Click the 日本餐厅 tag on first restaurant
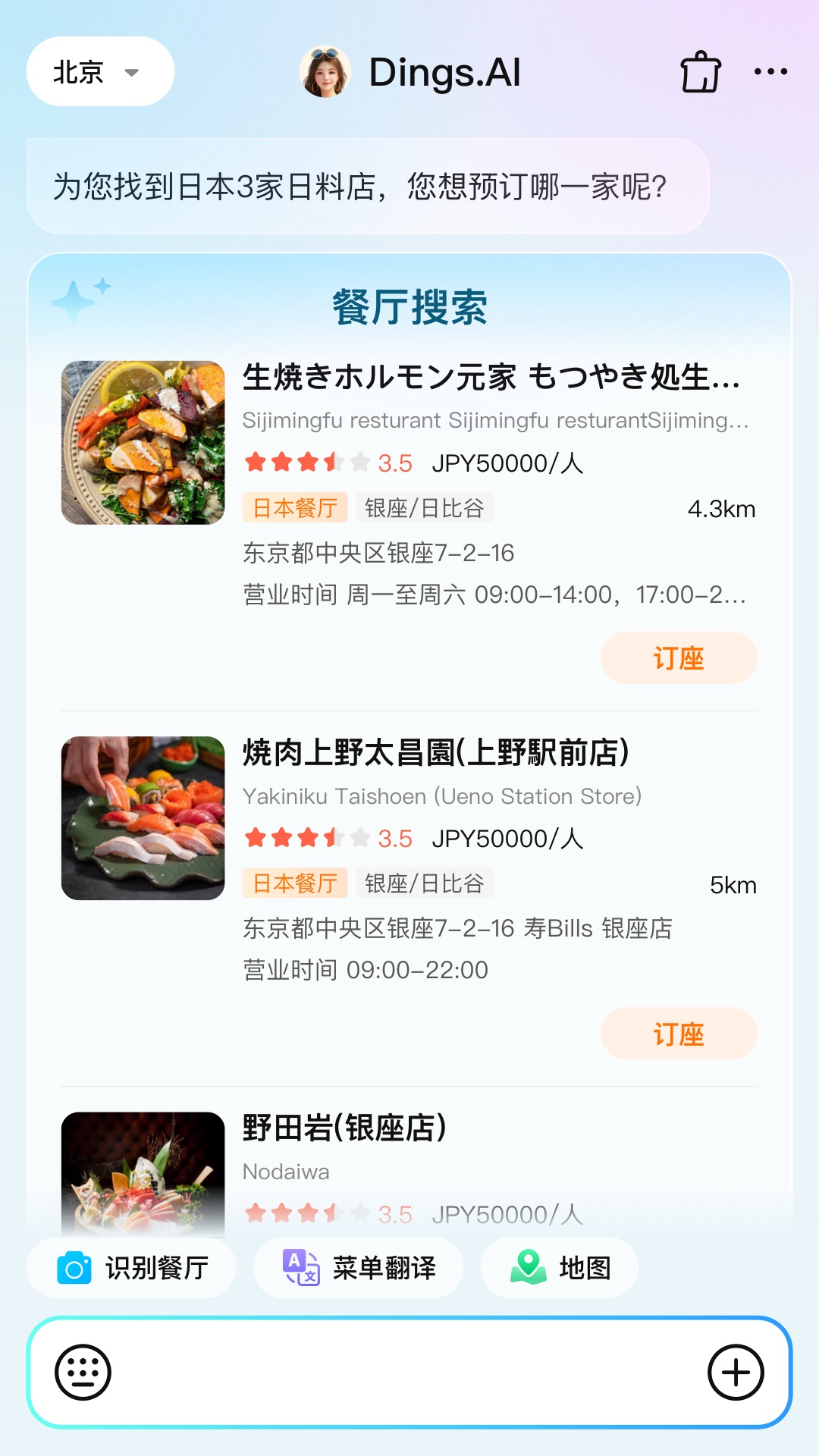 point(294,508)
